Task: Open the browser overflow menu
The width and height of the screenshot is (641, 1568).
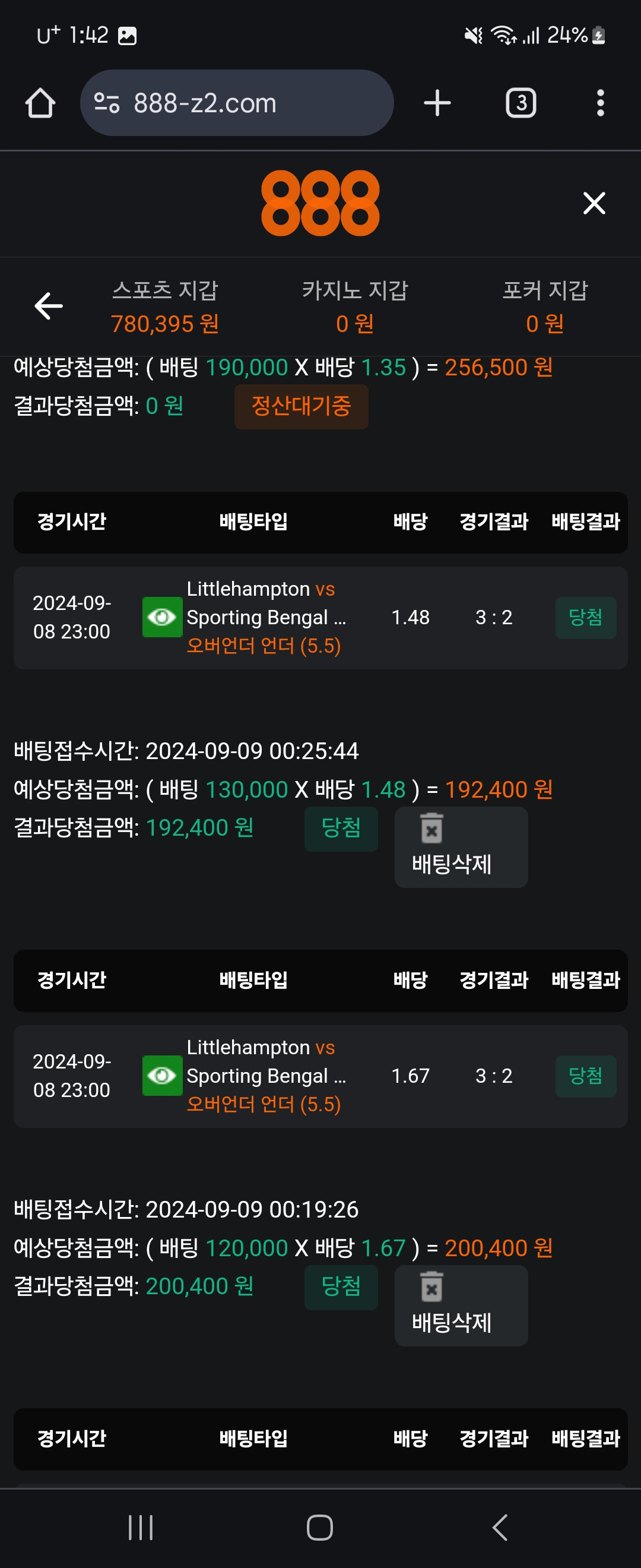Action: (599, 103)
